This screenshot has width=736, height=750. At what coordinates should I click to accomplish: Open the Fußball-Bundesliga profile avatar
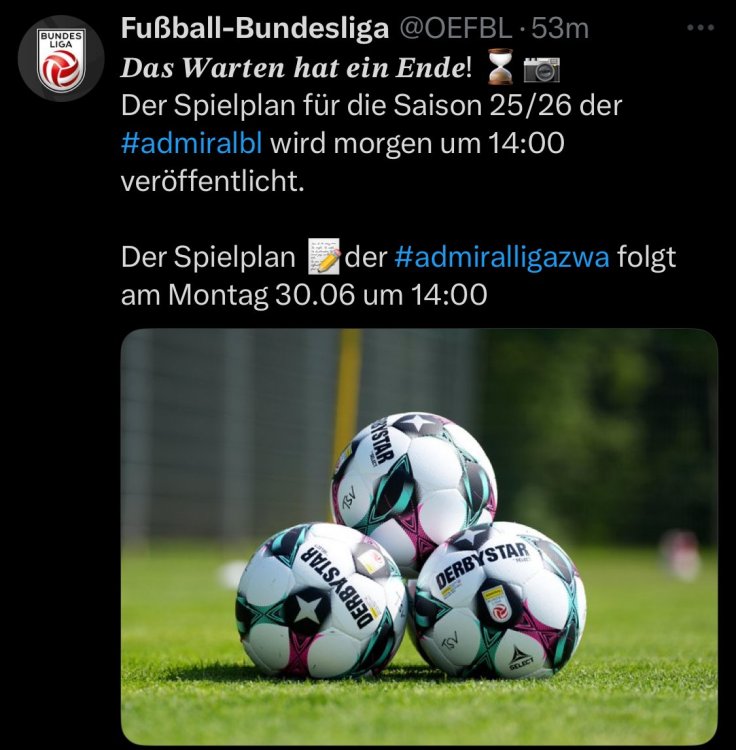pos(61,58)
